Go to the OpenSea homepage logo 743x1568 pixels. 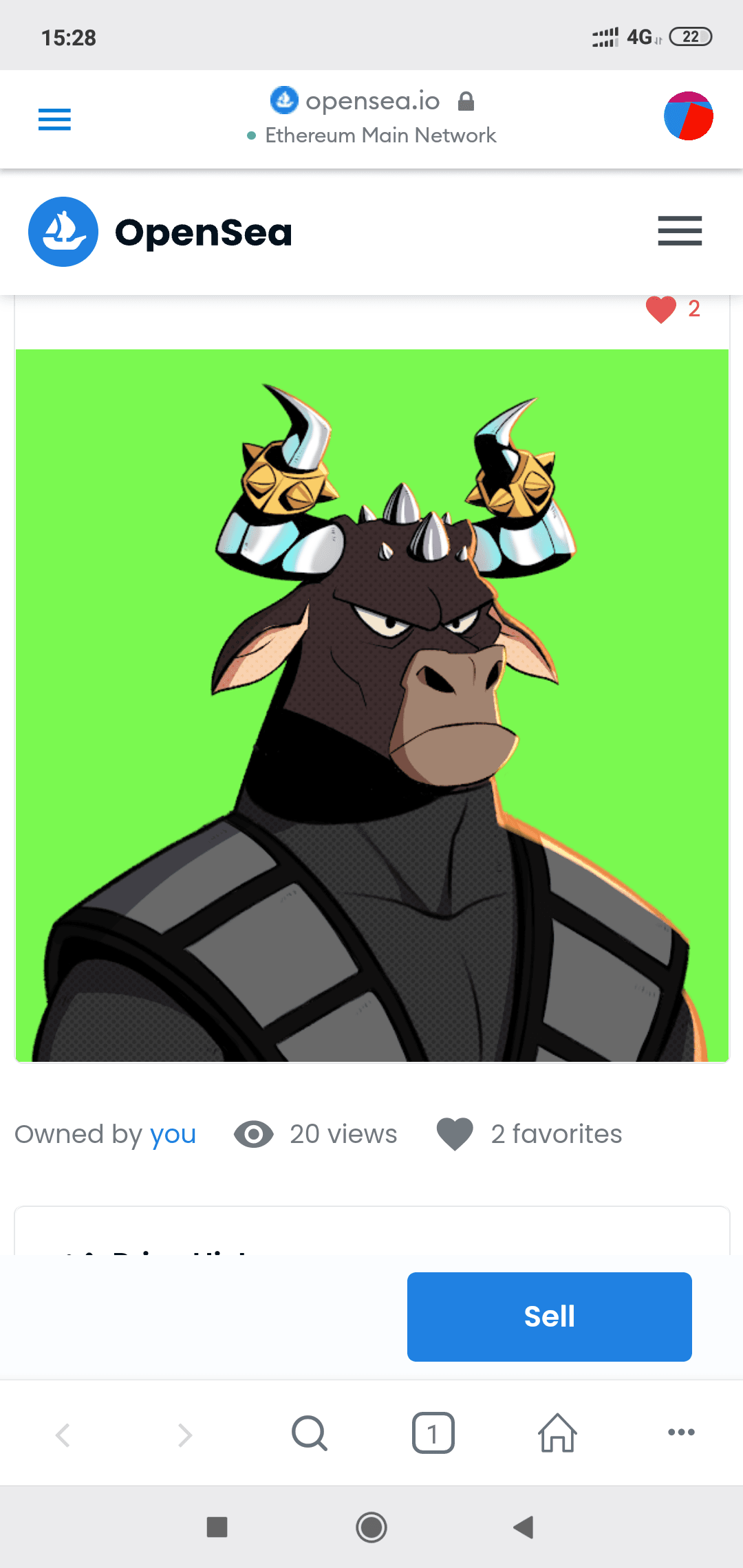[160, 232]
